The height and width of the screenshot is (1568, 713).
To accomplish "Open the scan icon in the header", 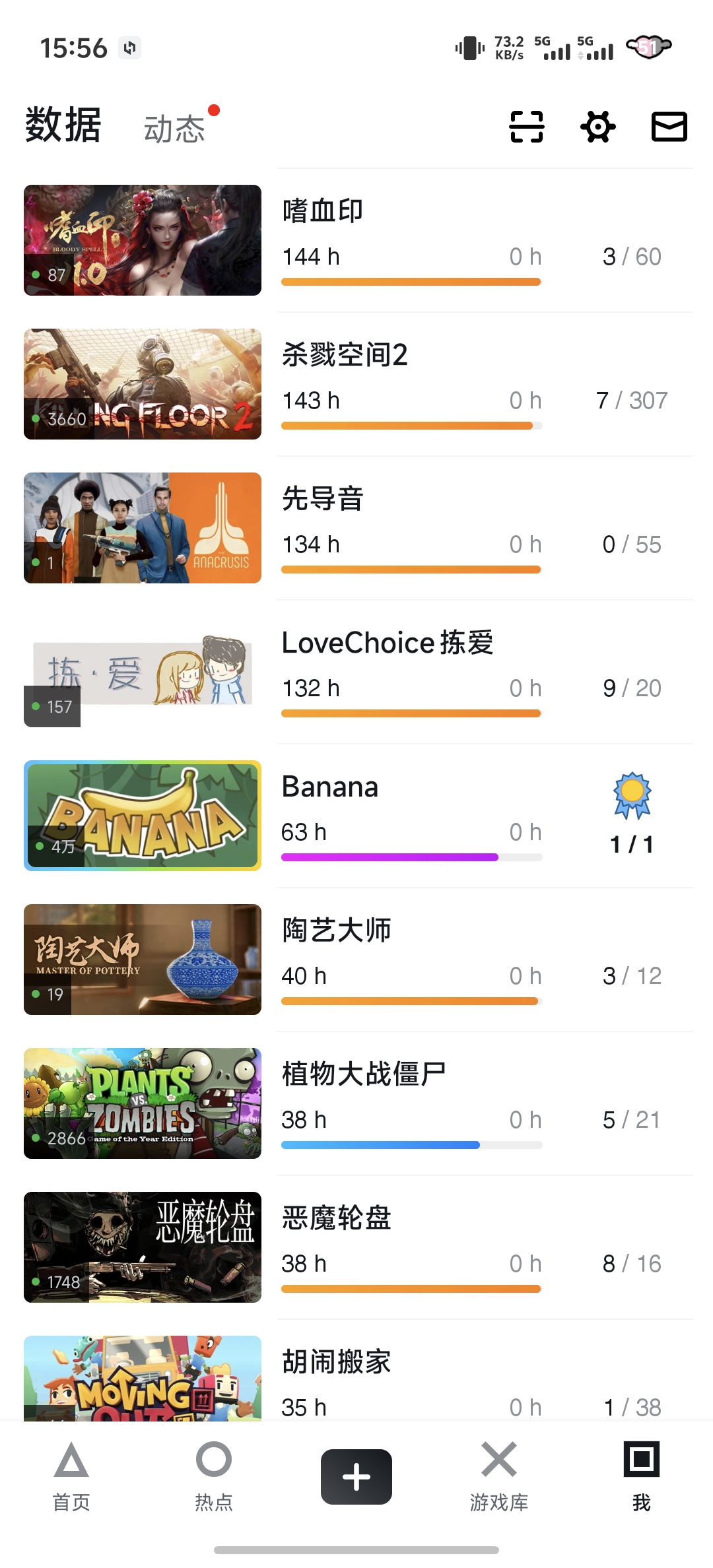I will coord(526,127).
